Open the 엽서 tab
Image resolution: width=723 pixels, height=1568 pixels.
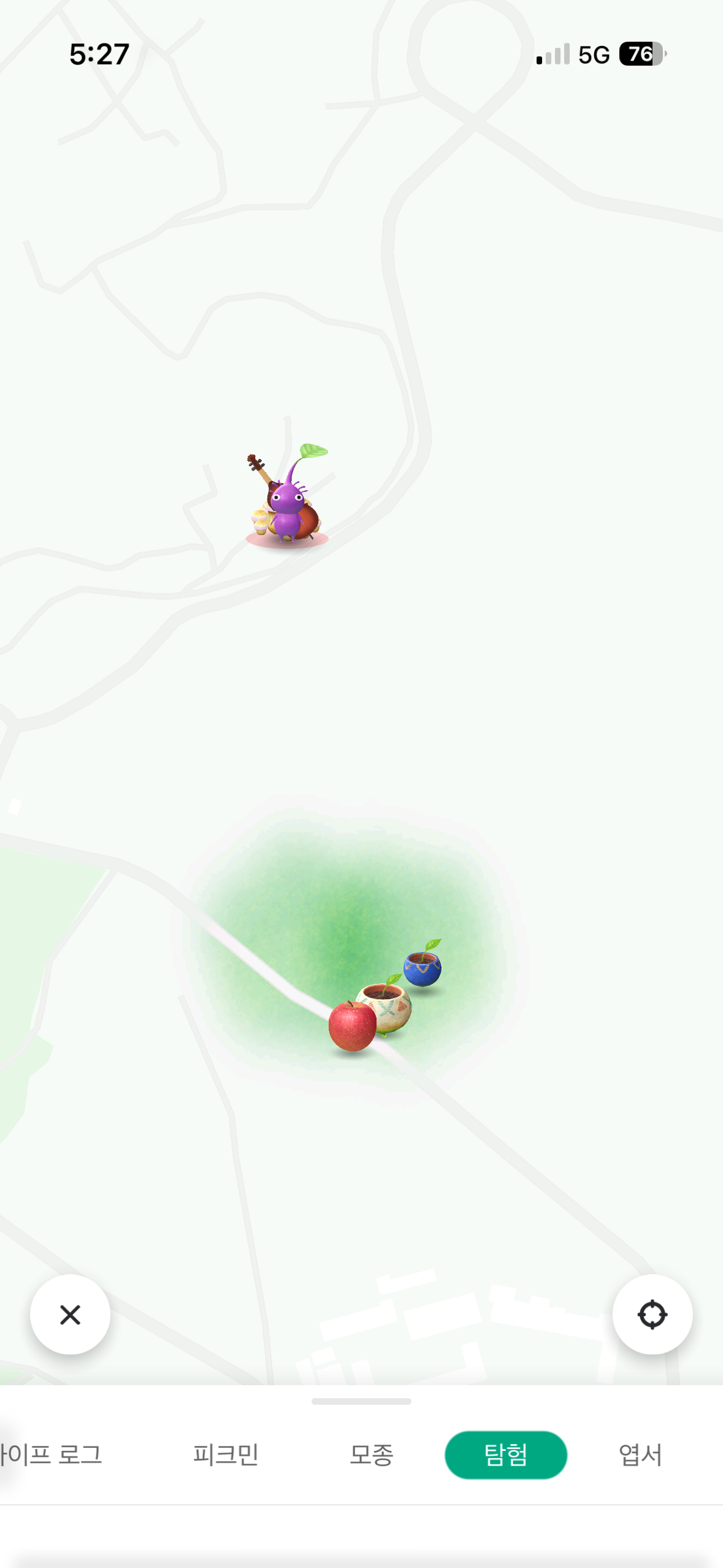[x=640, y=1455]
